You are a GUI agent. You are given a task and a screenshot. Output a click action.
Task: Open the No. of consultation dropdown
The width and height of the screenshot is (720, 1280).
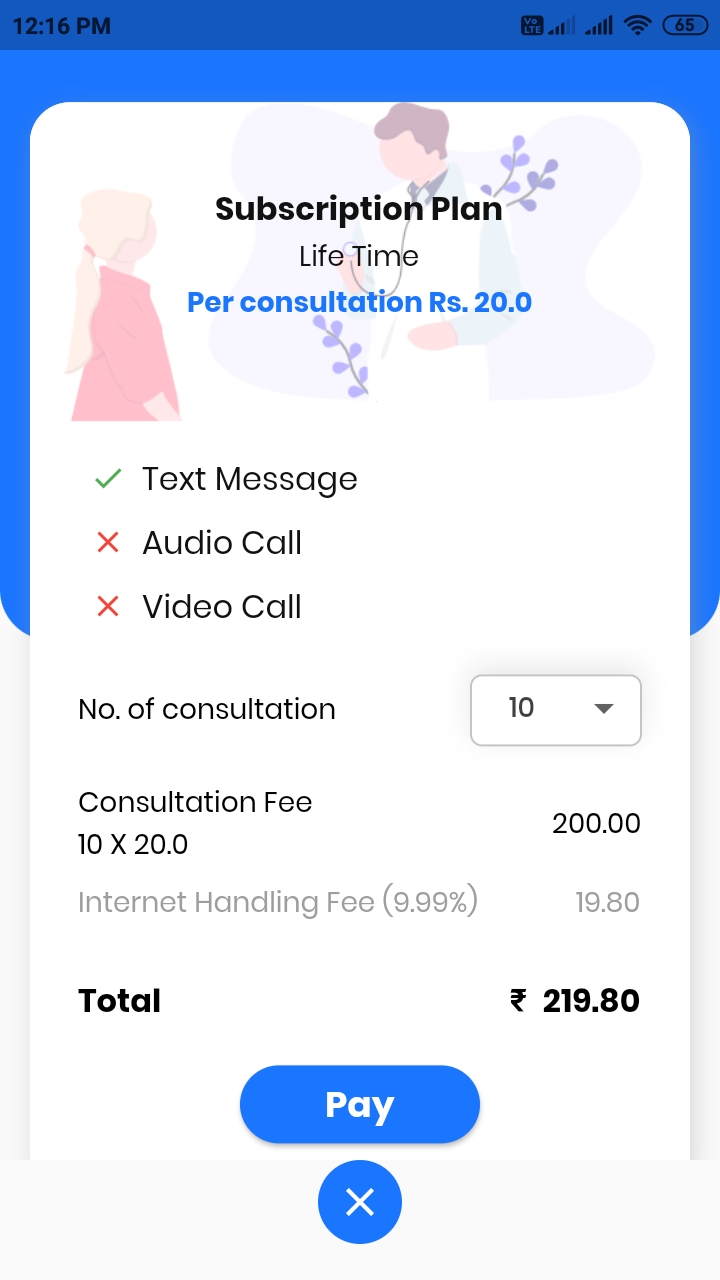tap(556, 710)
